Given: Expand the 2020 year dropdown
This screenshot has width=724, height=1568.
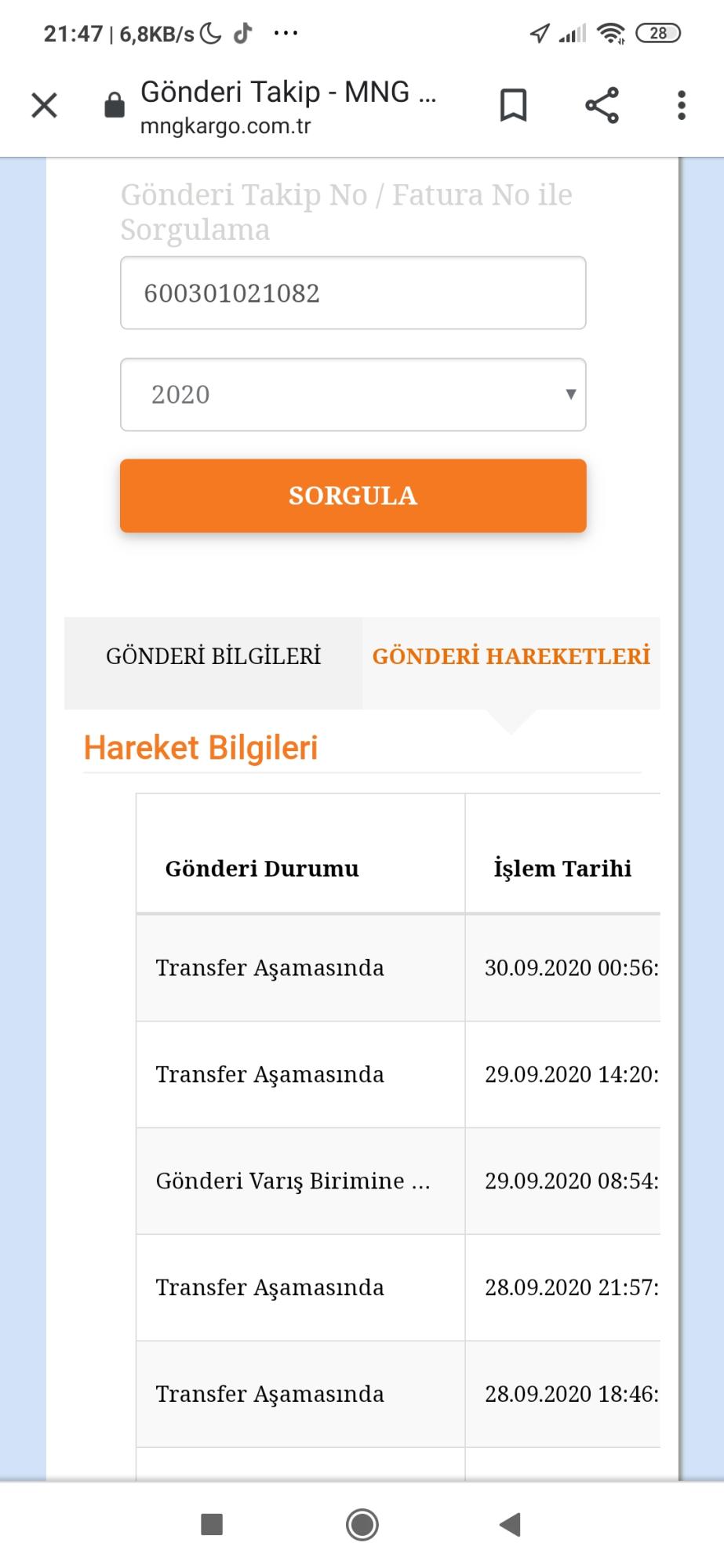Looking at the screenshot, I should pyautogui.click(x=353, y=394).
